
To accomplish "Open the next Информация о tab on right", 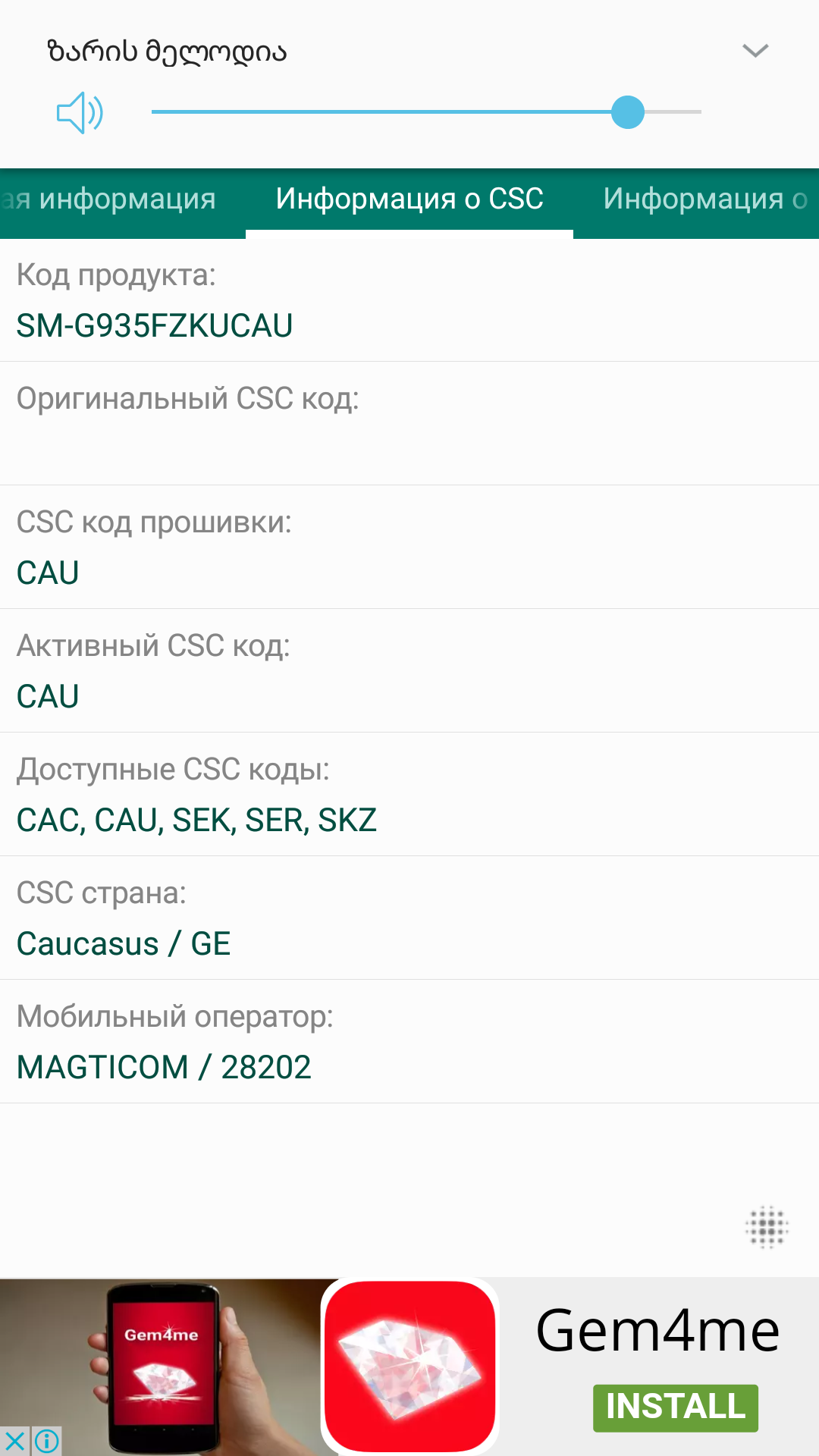I will 705,199.
